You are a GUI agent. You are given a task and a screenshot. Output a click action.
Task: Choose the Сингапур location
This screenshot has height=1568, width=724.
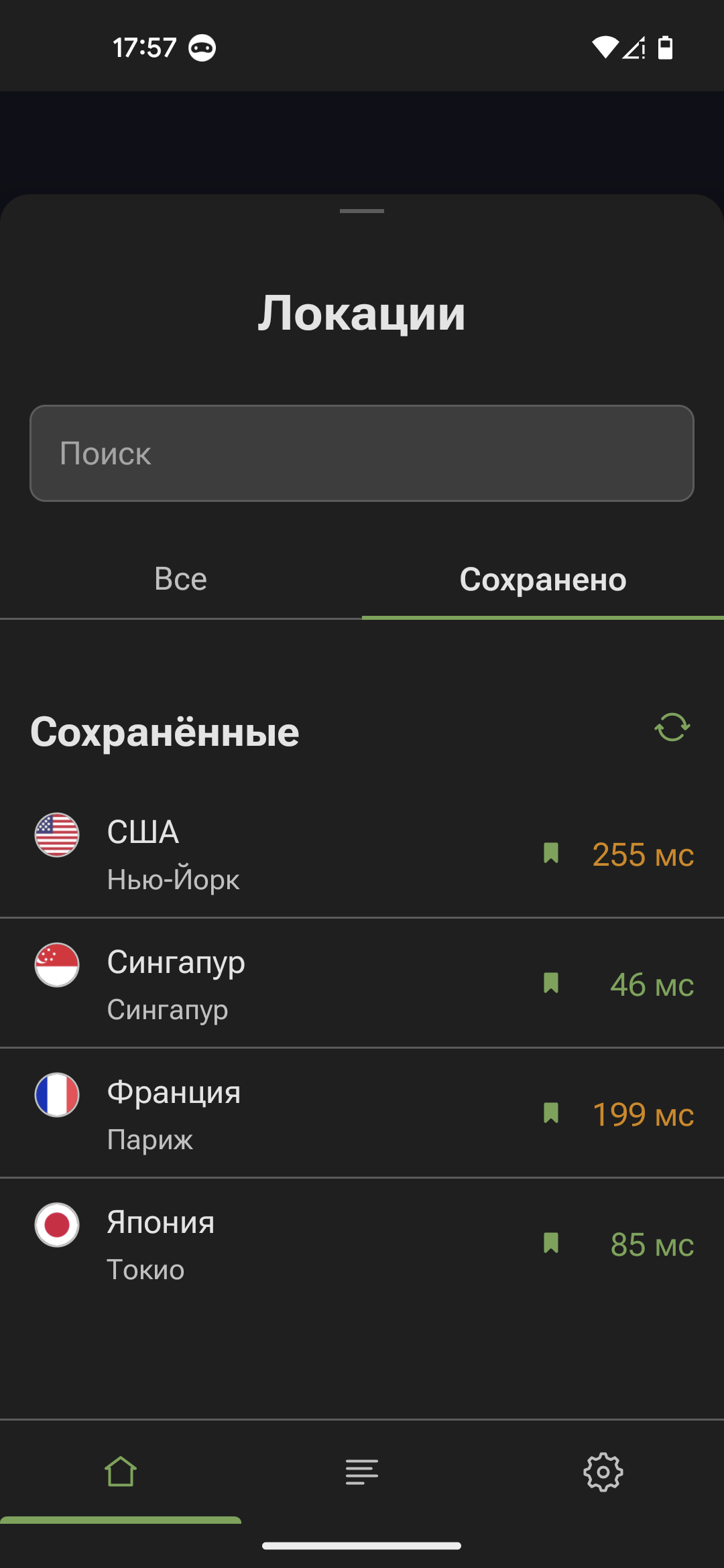coord(268,984)
